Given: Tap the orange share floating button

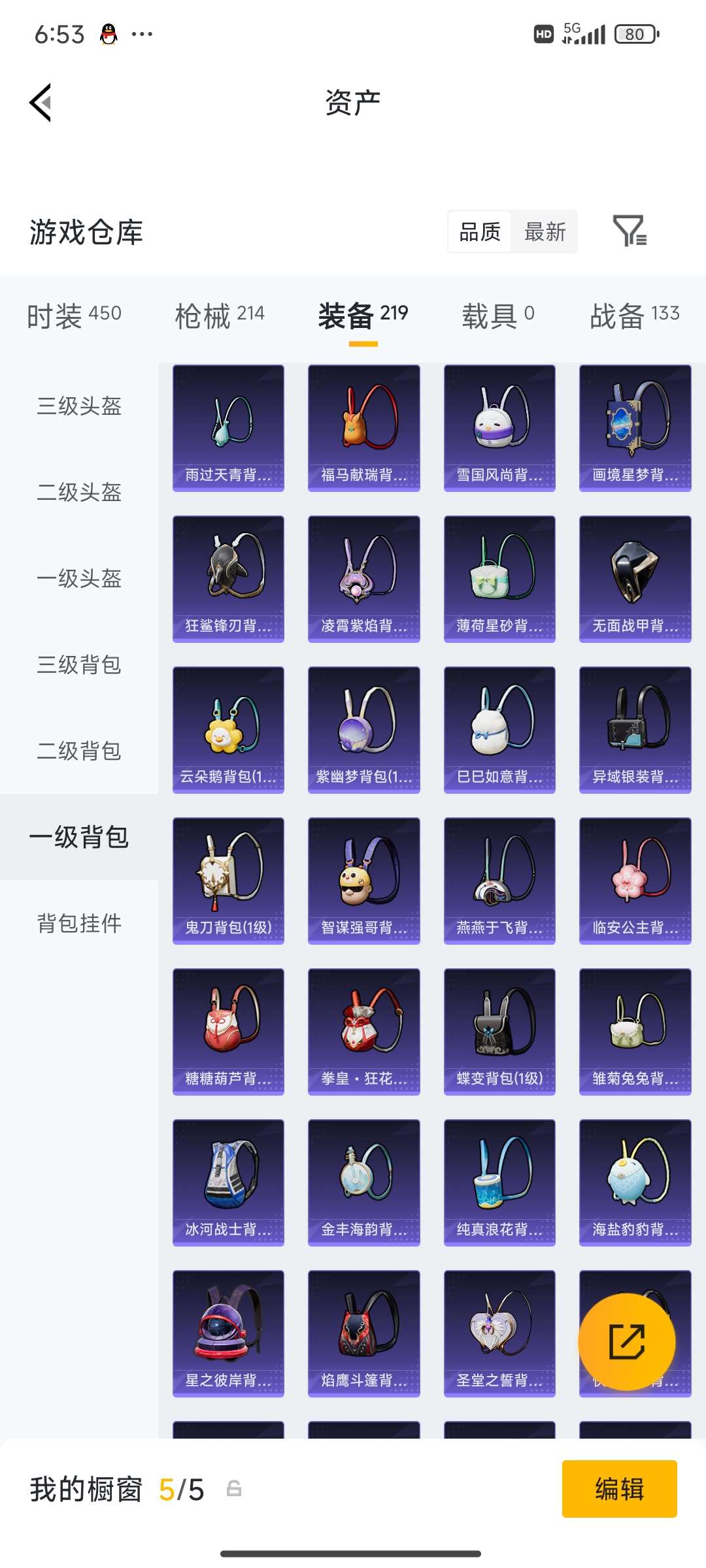Looking at the screenshot, I should [x=626, y=1341].
